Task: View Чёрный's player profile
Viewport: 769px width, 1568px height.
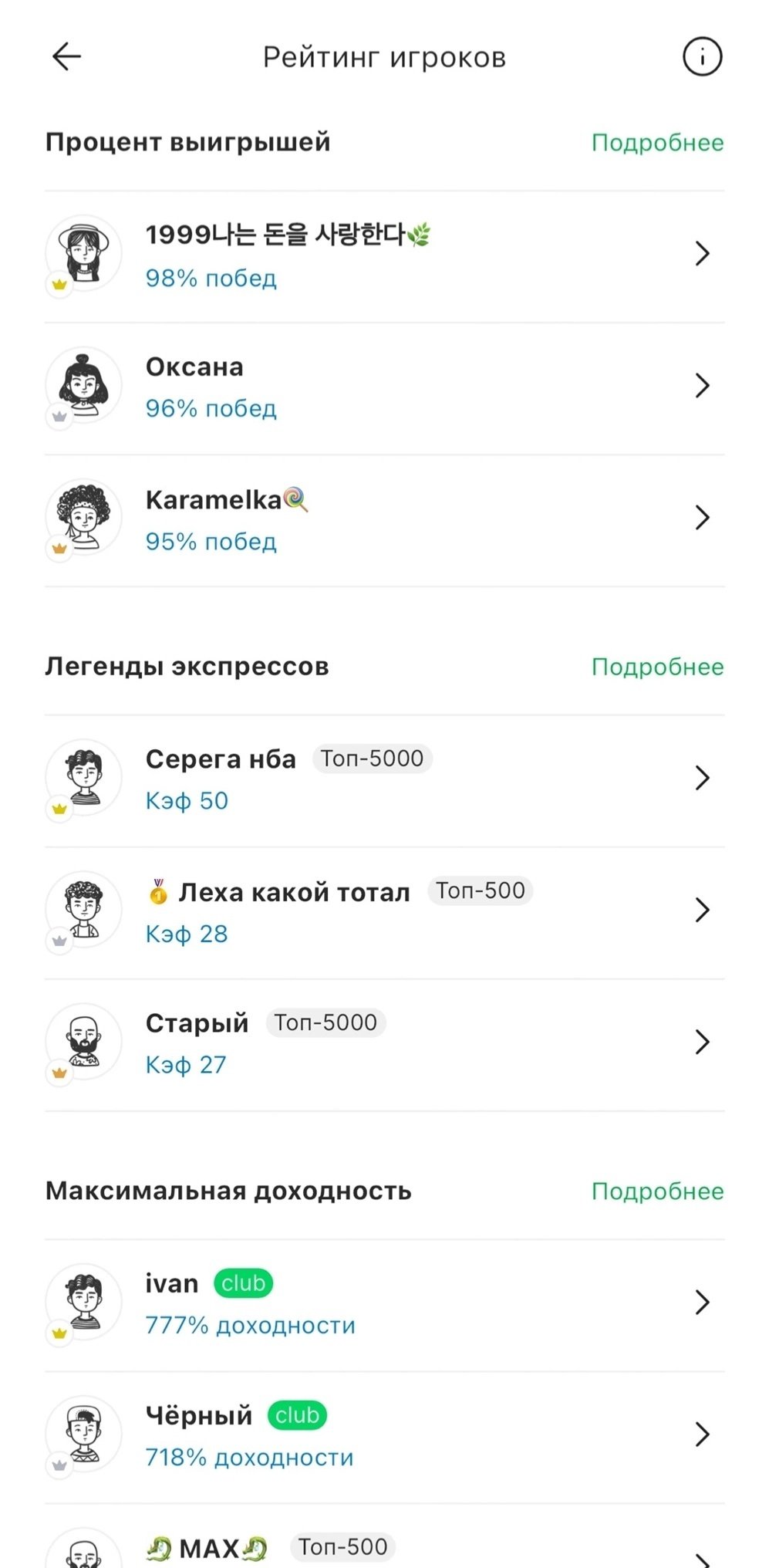Action: point(384,1436)
